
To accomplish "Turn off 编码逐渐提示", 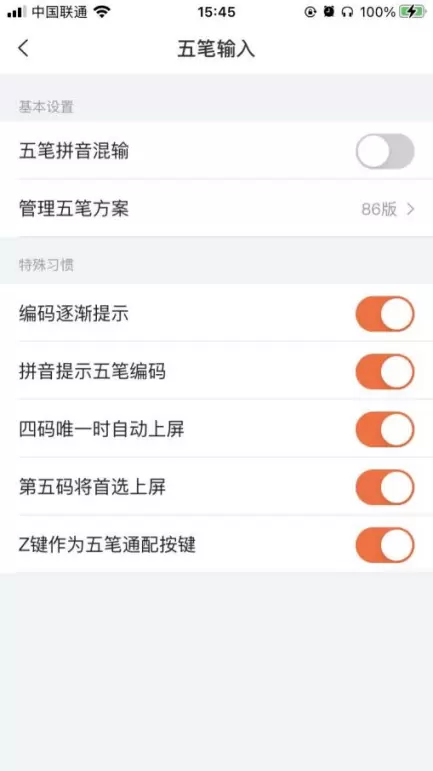I will point(385,314).
